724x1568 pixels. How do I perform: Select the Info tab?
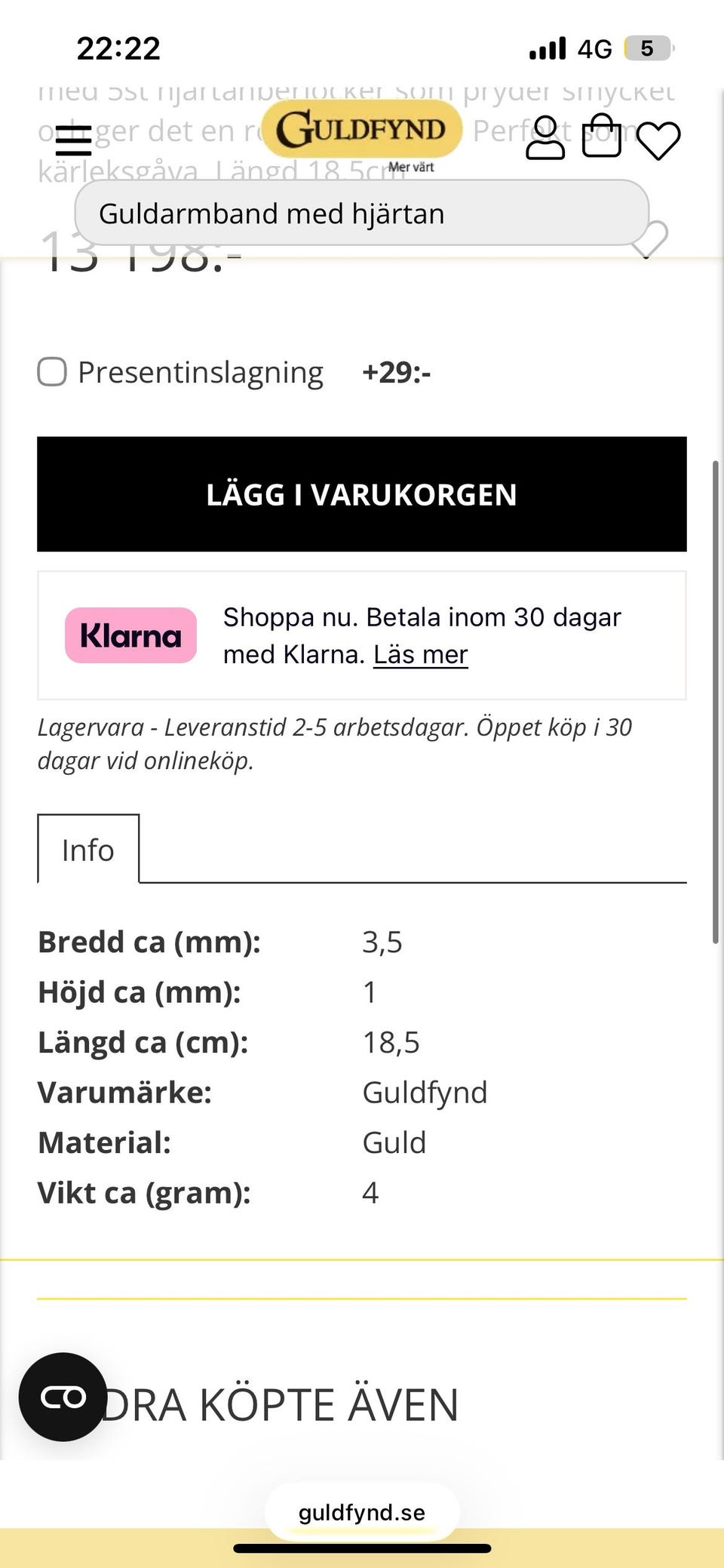tap(88, 849)
